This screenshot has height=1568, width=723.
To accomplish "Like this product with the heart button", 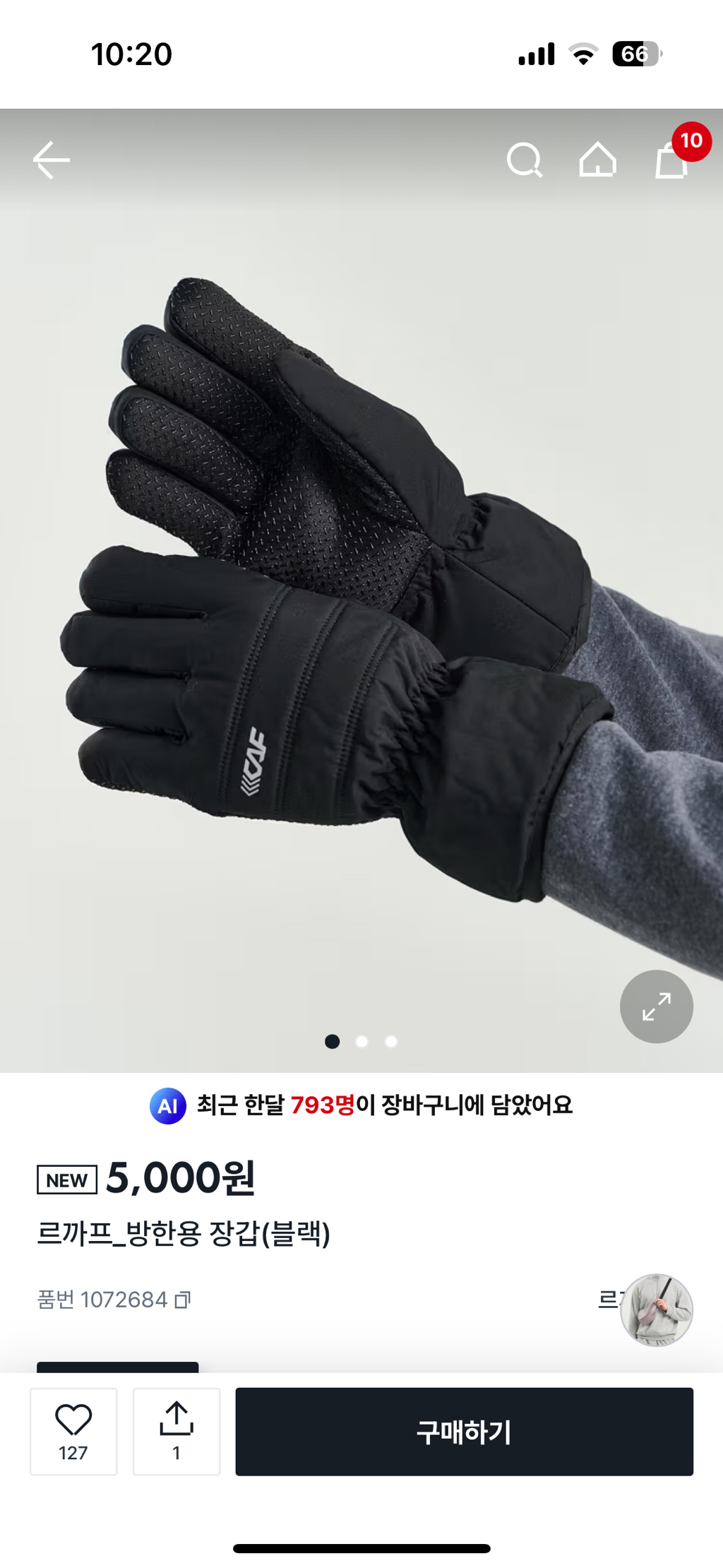I will (73, 1431).
